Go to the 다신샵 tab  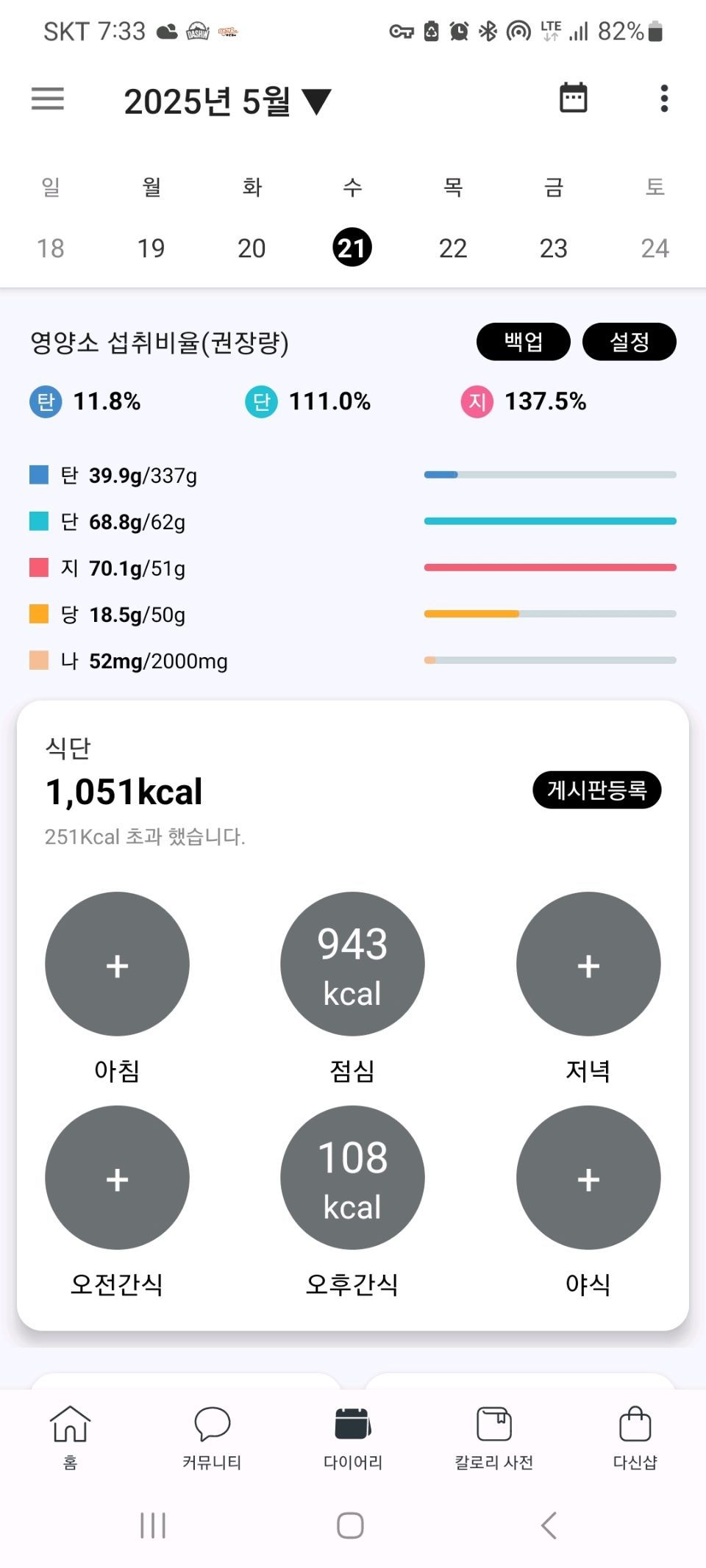click(635, 1437)
